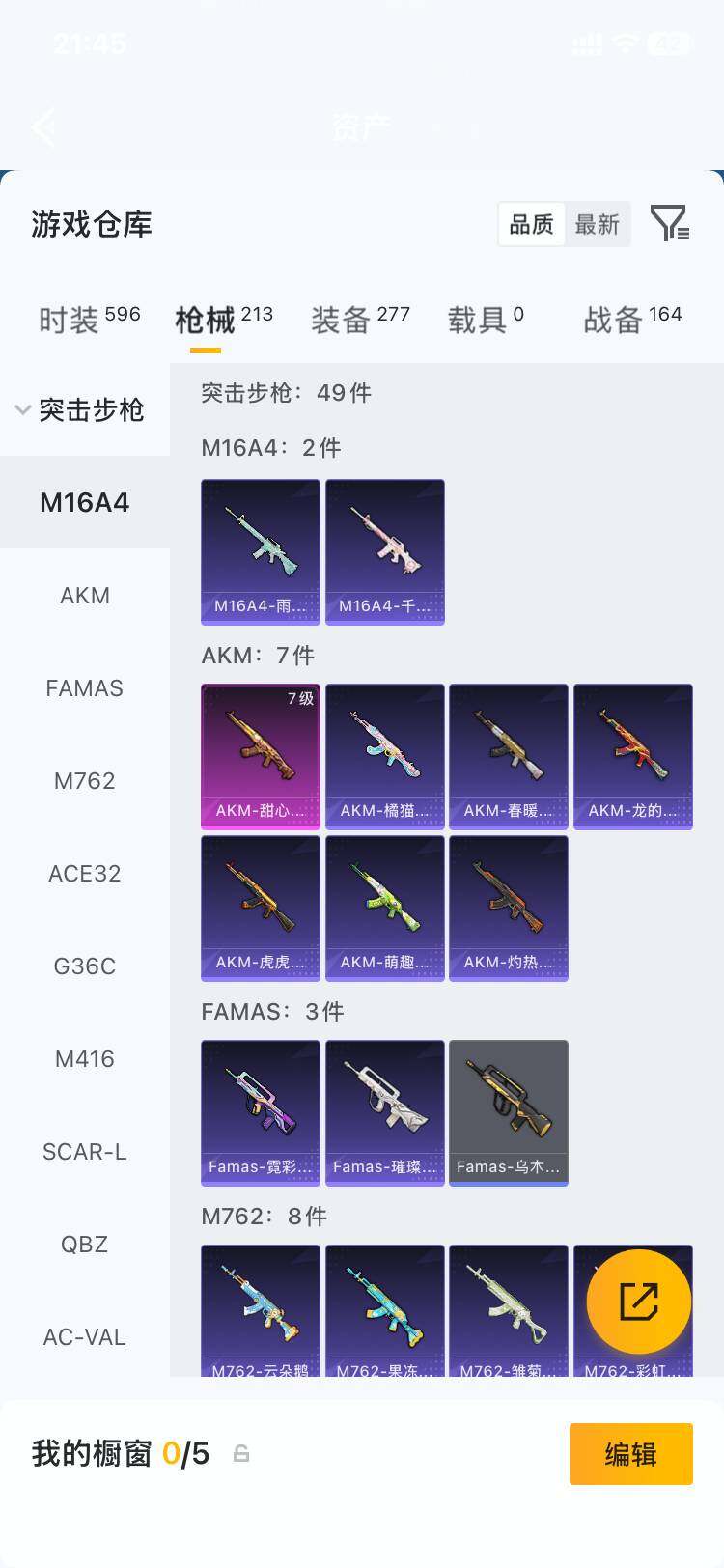Select M416 in the side list
Screen dimensions: 724x1568
point(85,1059)
